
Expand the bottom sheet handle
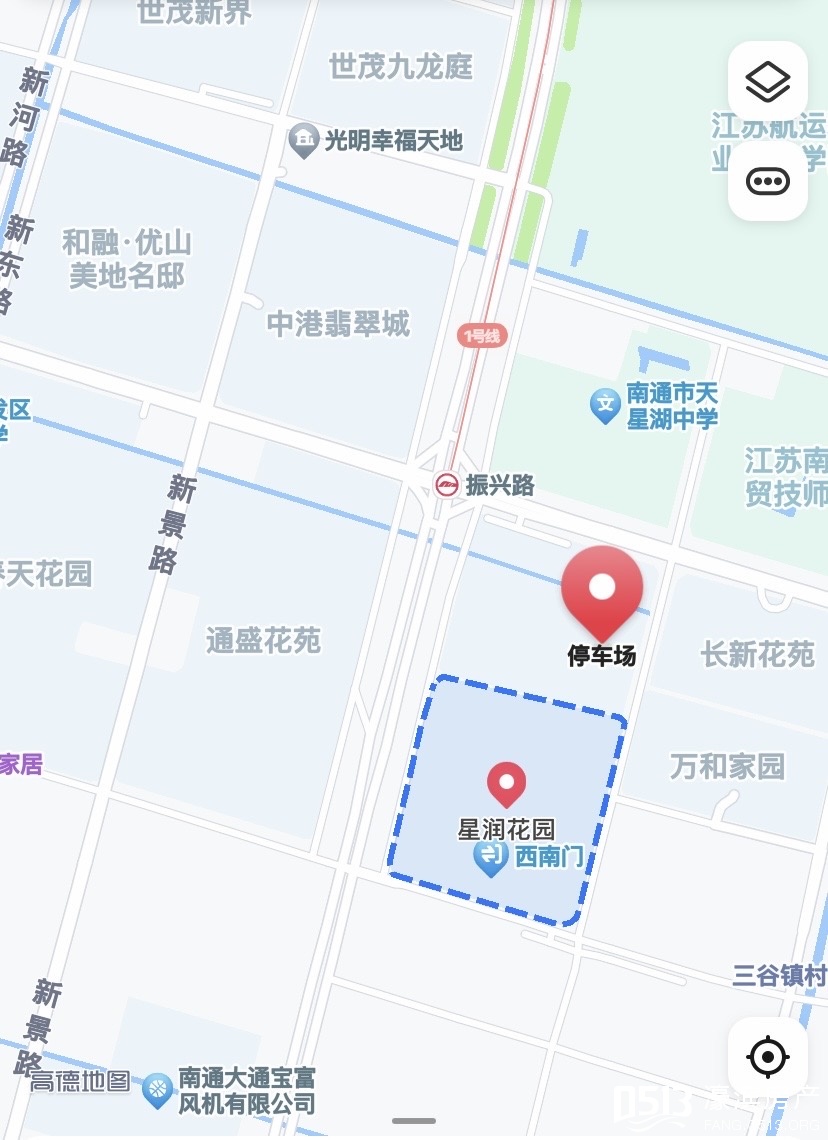pos(414,1121)
